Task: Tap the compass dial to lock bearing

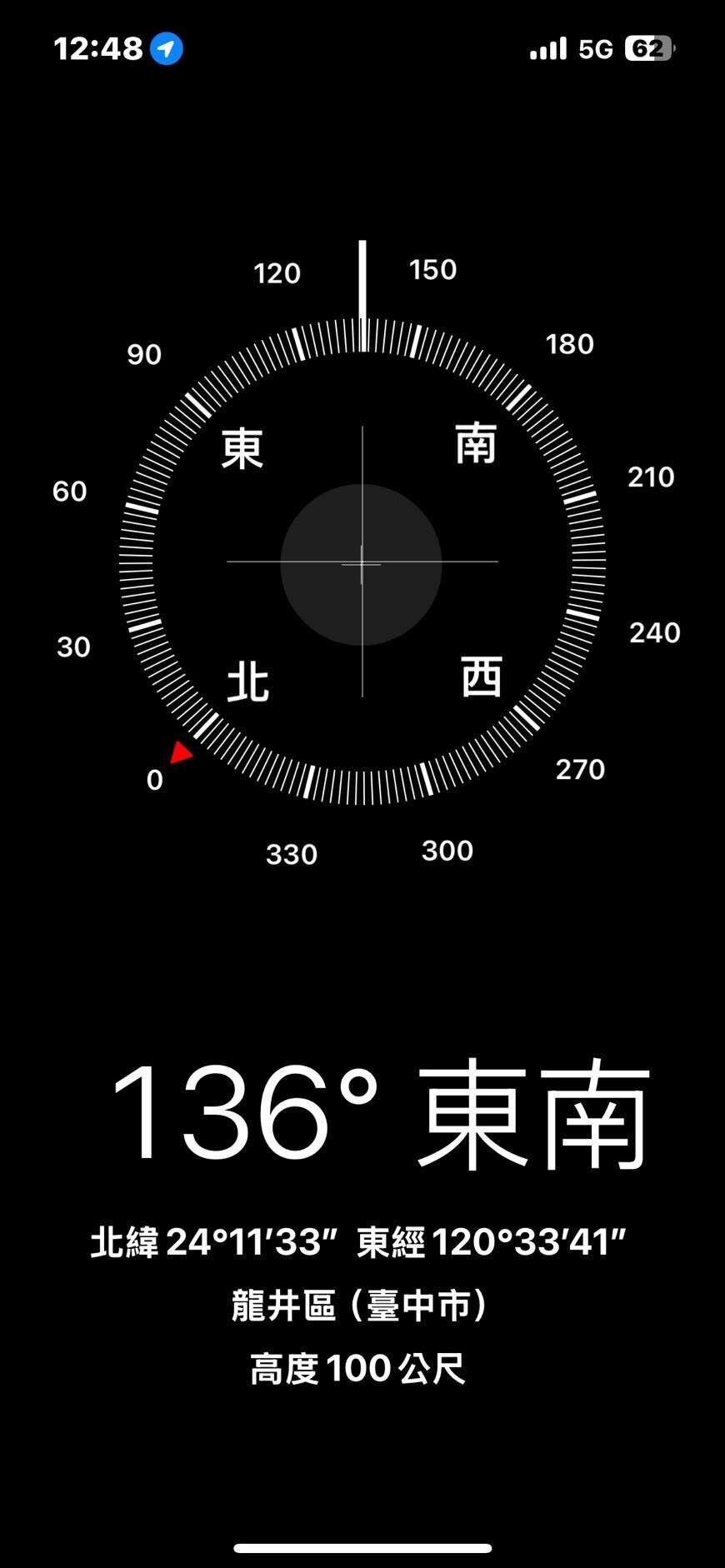Action: coord(362,563)
